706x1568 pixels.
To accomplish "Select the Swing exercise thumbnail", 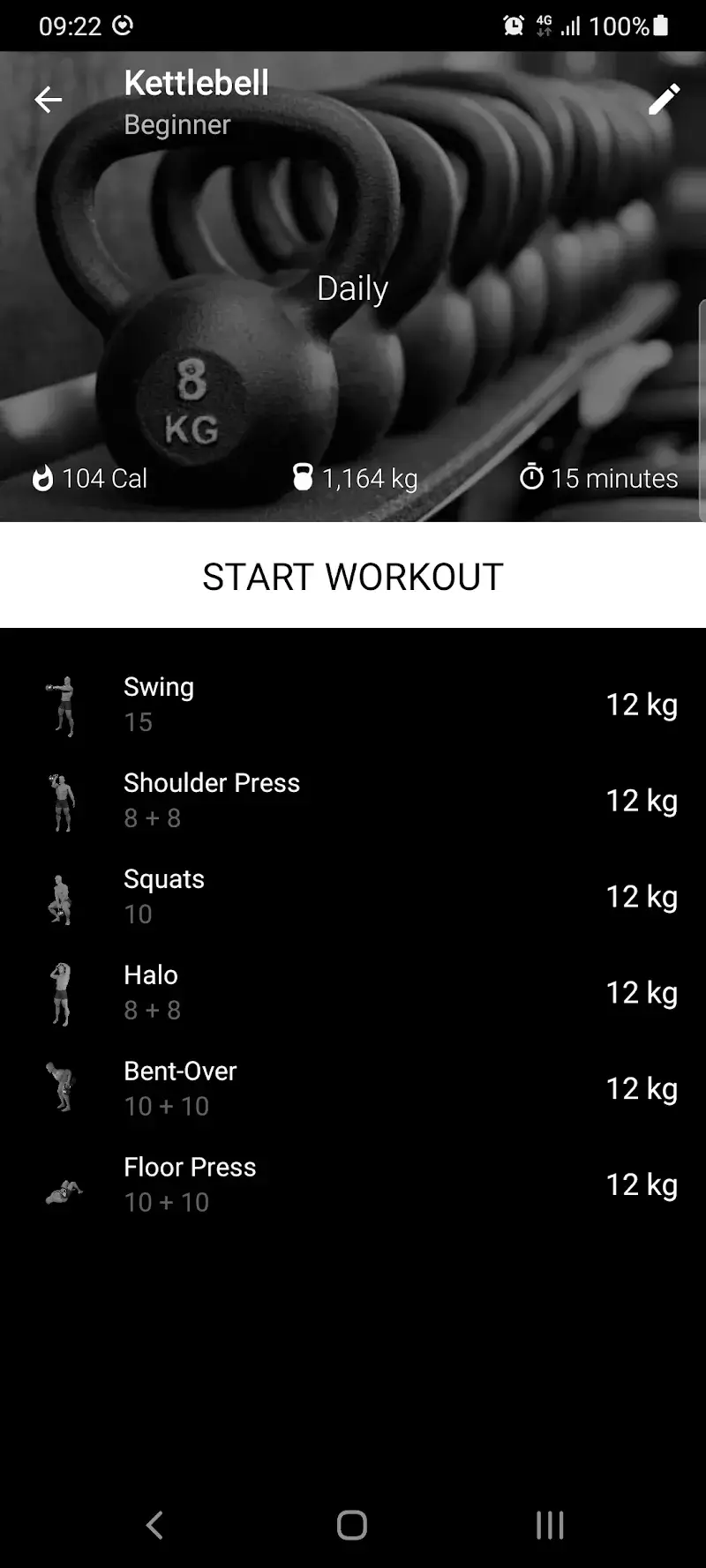I will pos(62,704).
